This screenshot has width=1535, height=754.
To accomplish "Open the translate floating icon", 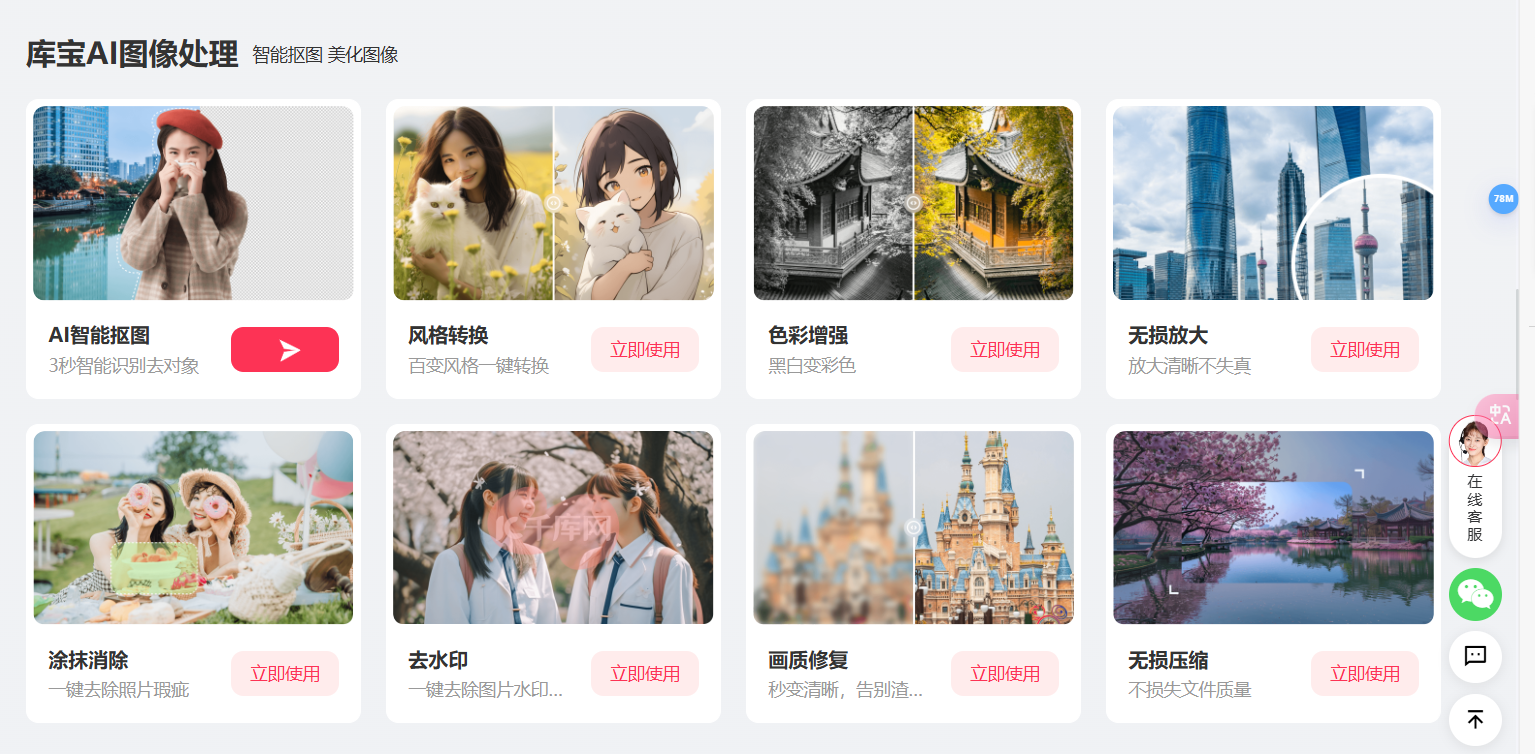I will (1499, 413).
